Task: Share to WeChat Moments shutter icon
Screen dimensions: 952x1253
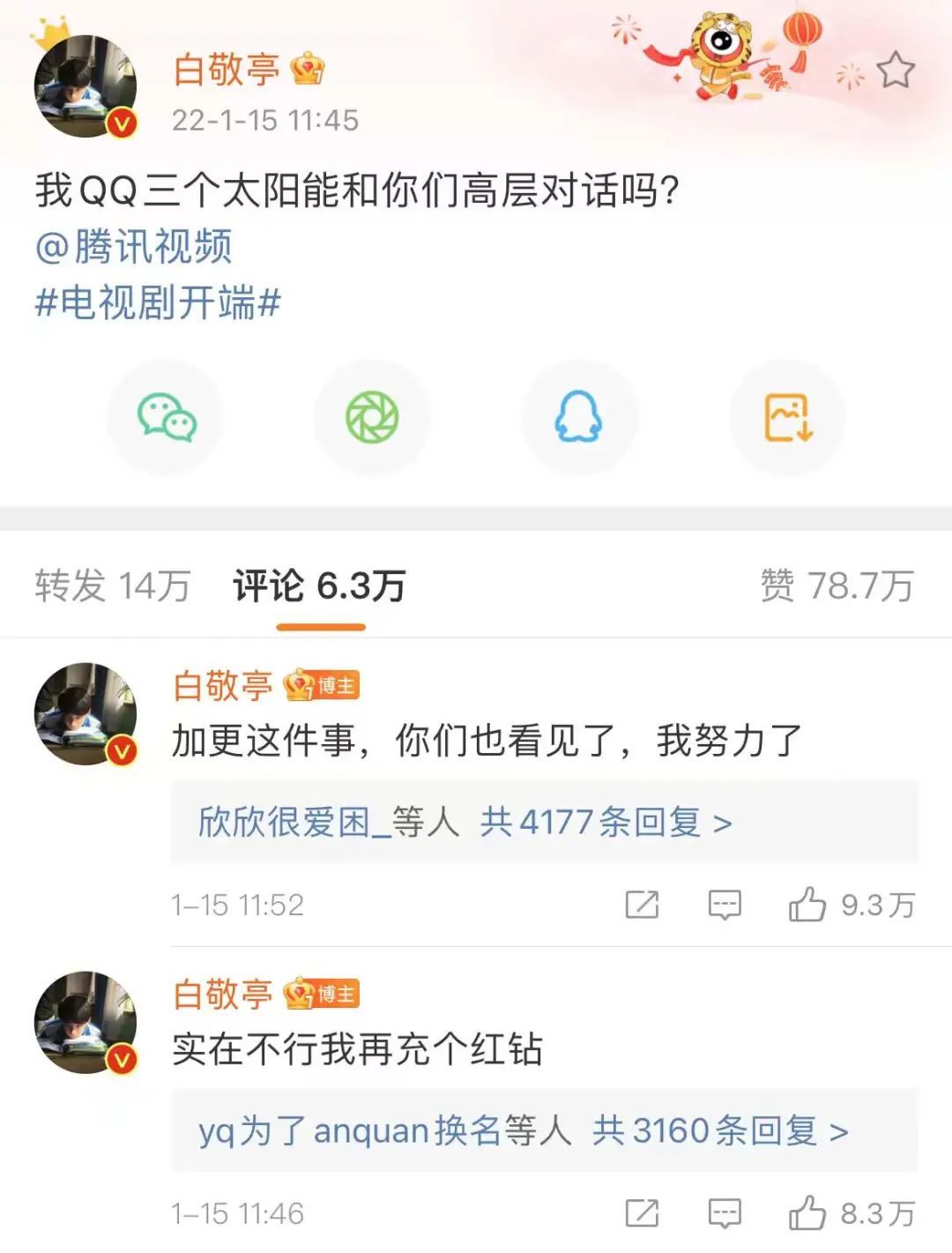Action: (372, 417)
